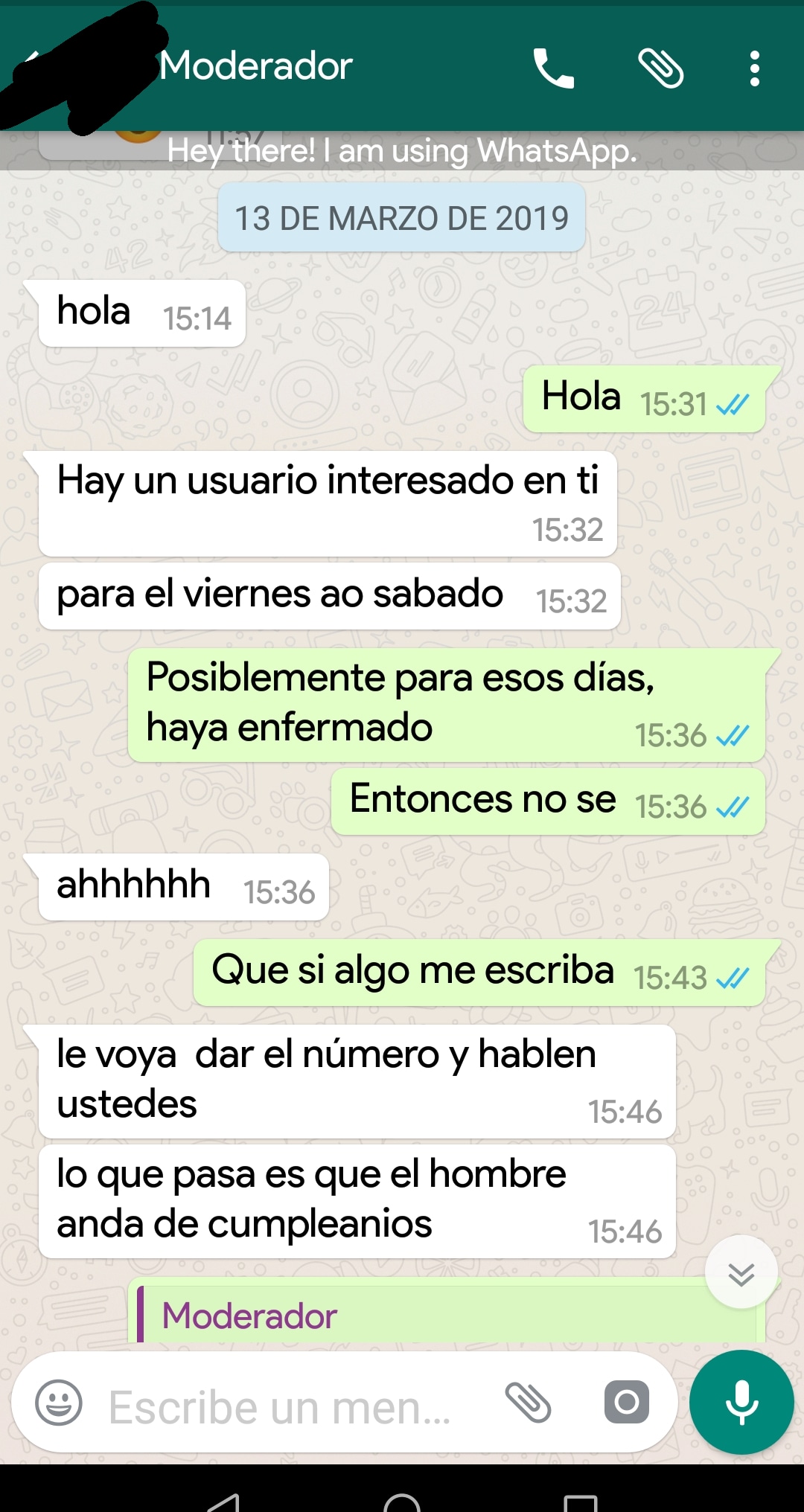Tap the microphone to record voice
The image size is (804, 1512).
coord(741,1403)
